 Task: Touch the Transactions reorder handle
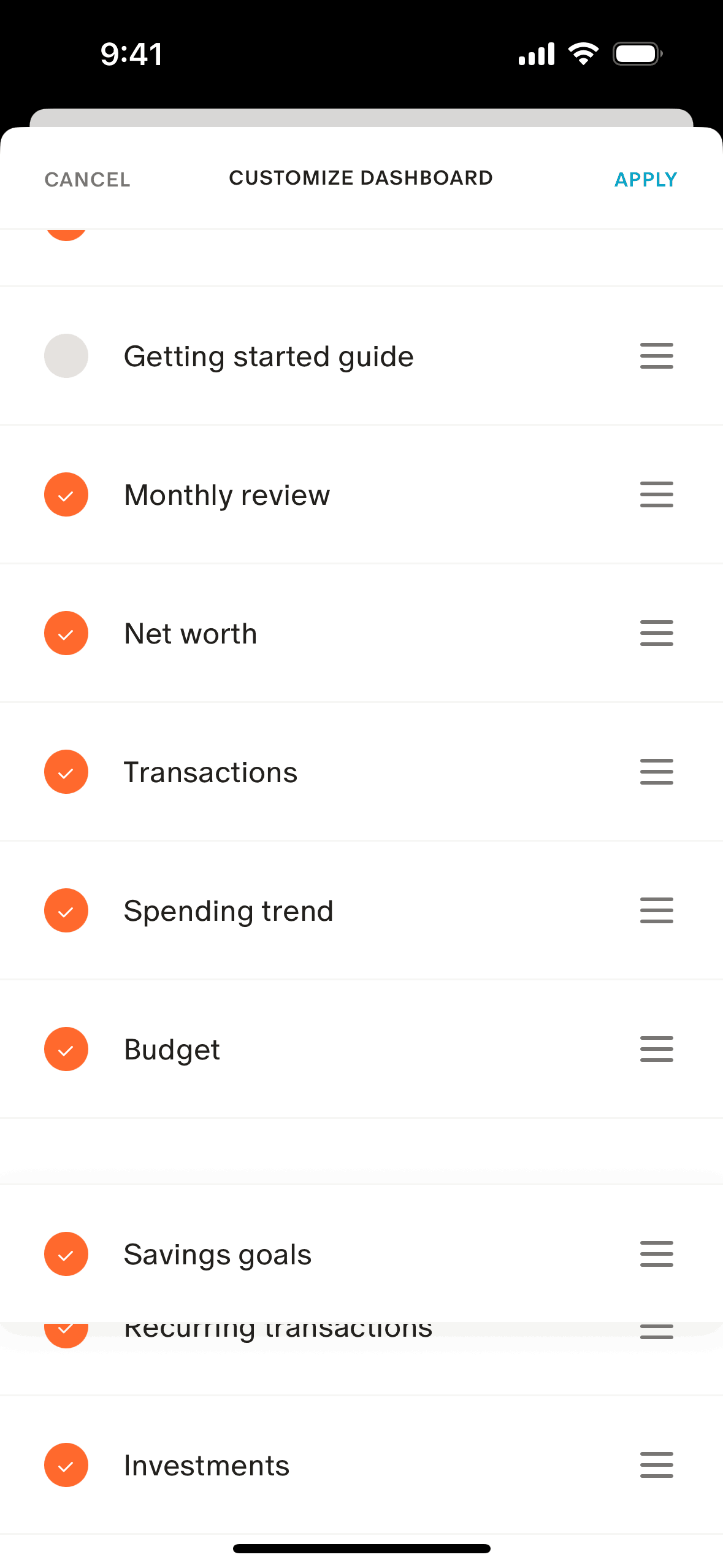tap(656, 772)
